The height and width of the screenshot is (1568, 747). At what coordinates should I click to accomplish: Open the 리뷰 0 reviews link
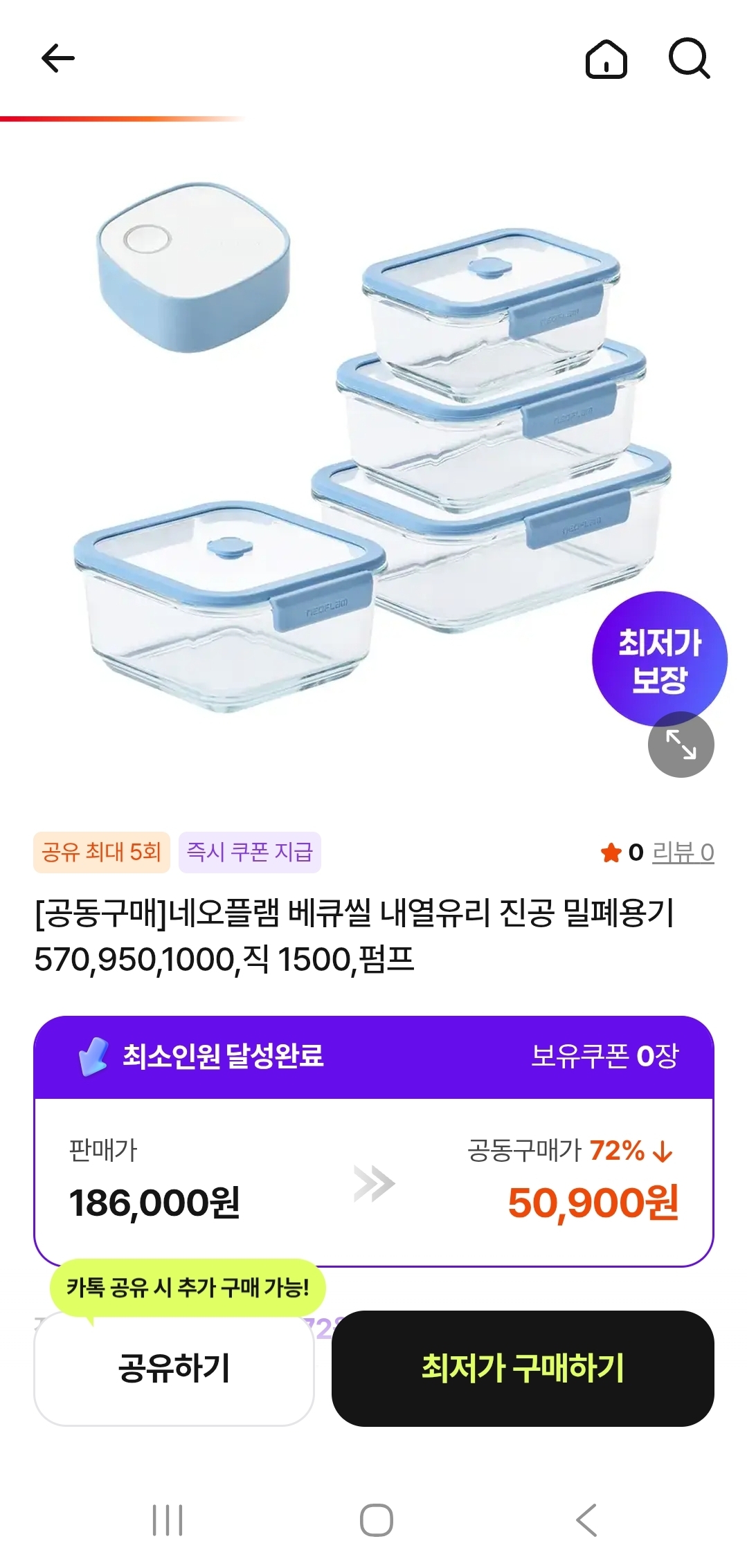[683, 853]
